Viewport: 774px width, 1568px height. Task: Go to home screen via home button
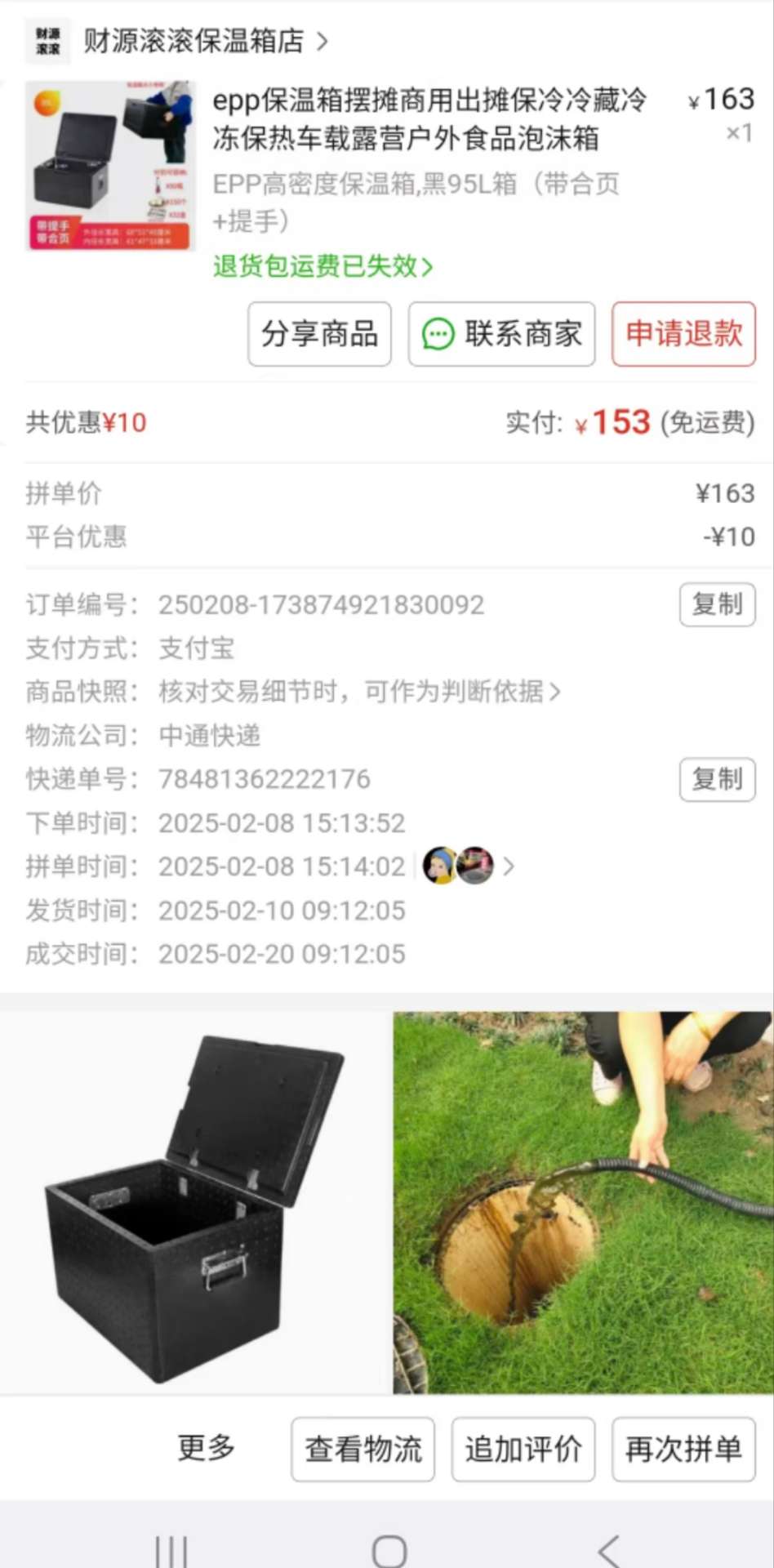(x=389, y=1549)
